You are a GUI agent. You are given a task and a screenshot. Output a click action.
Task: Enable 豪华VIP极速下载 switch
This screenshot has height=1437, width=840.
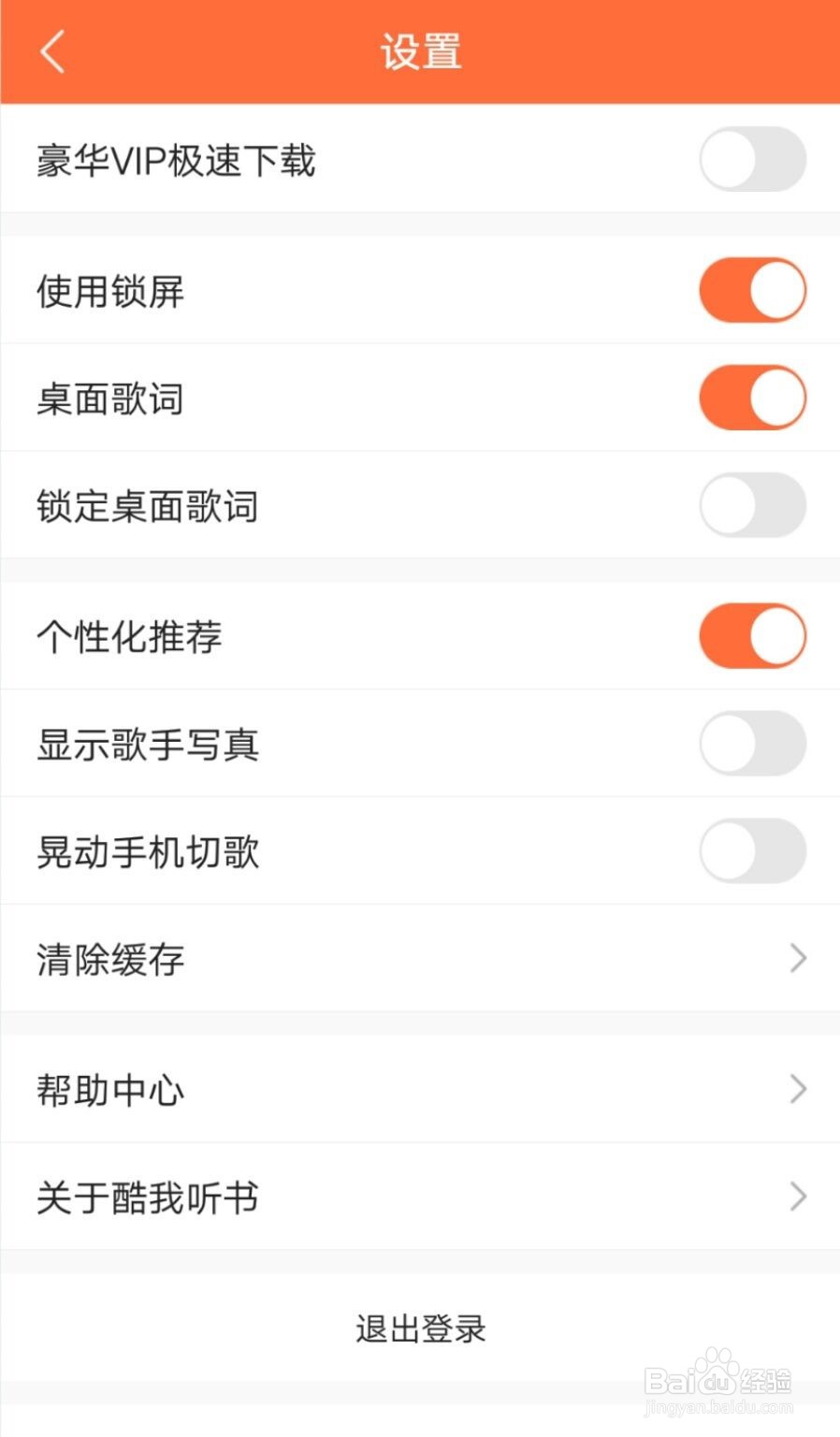click(x=752, y=160)
